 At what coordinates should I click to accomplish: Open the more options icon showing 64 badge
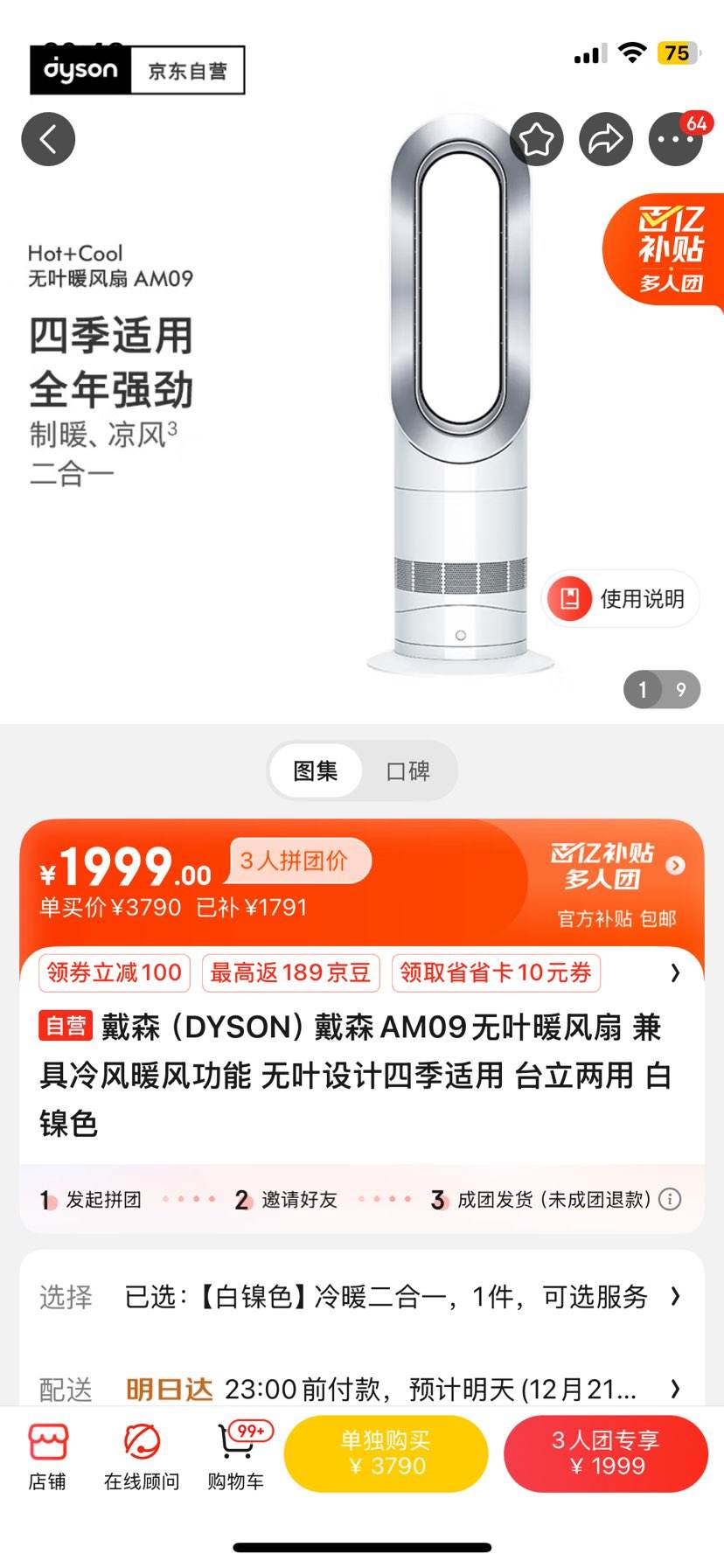coord(674,138)
